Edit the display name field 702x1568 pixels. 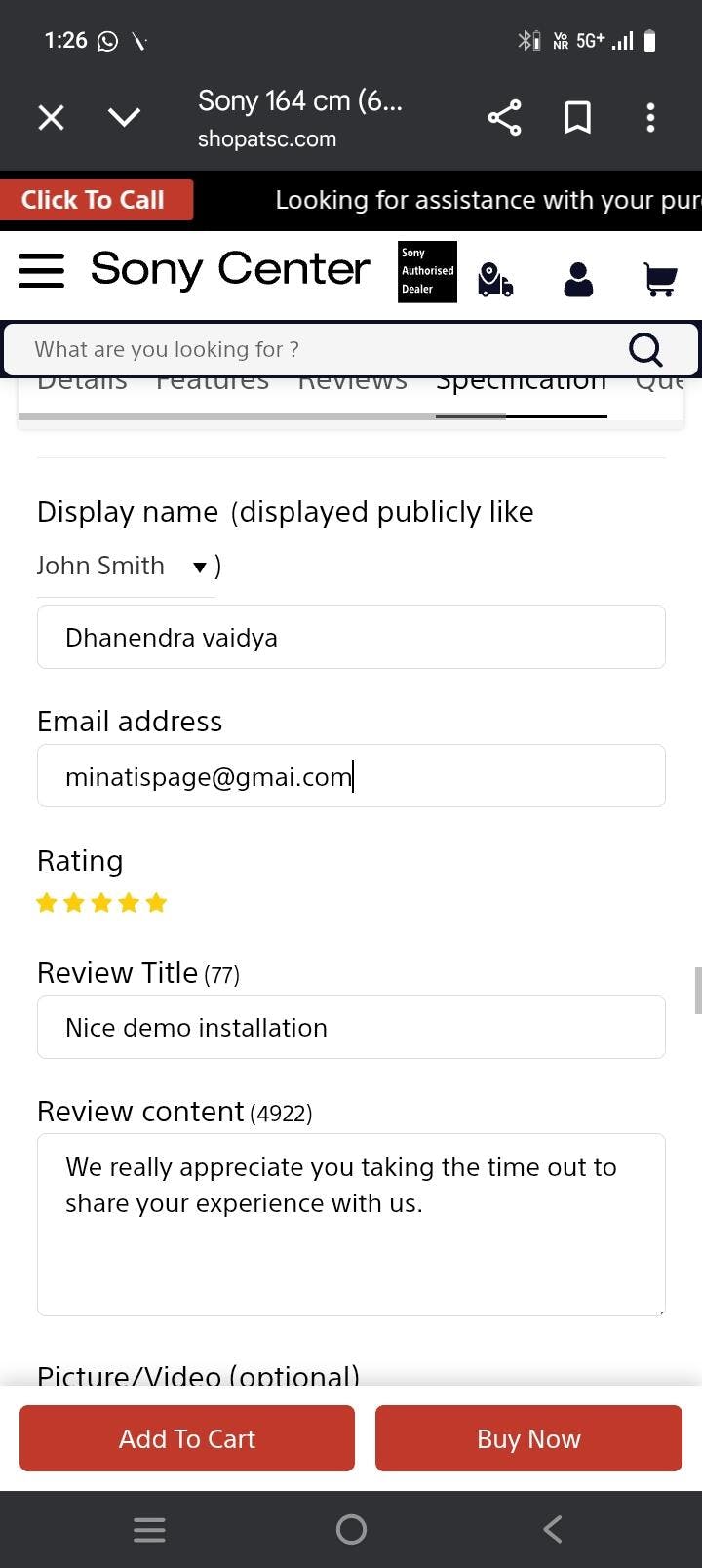tap(351, 637)
